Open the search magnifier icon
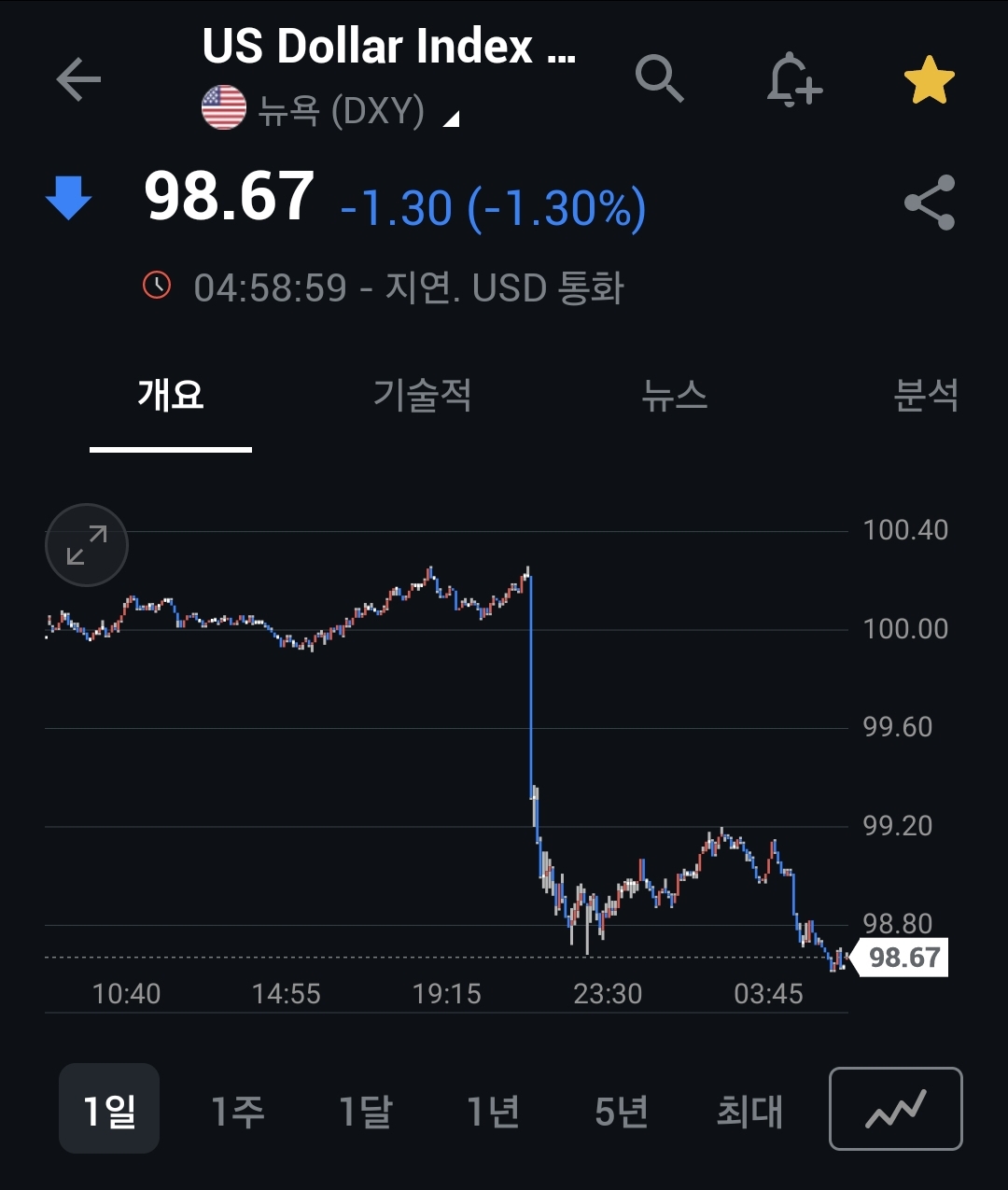1008x1190 pixels. (x=659, y=77)
